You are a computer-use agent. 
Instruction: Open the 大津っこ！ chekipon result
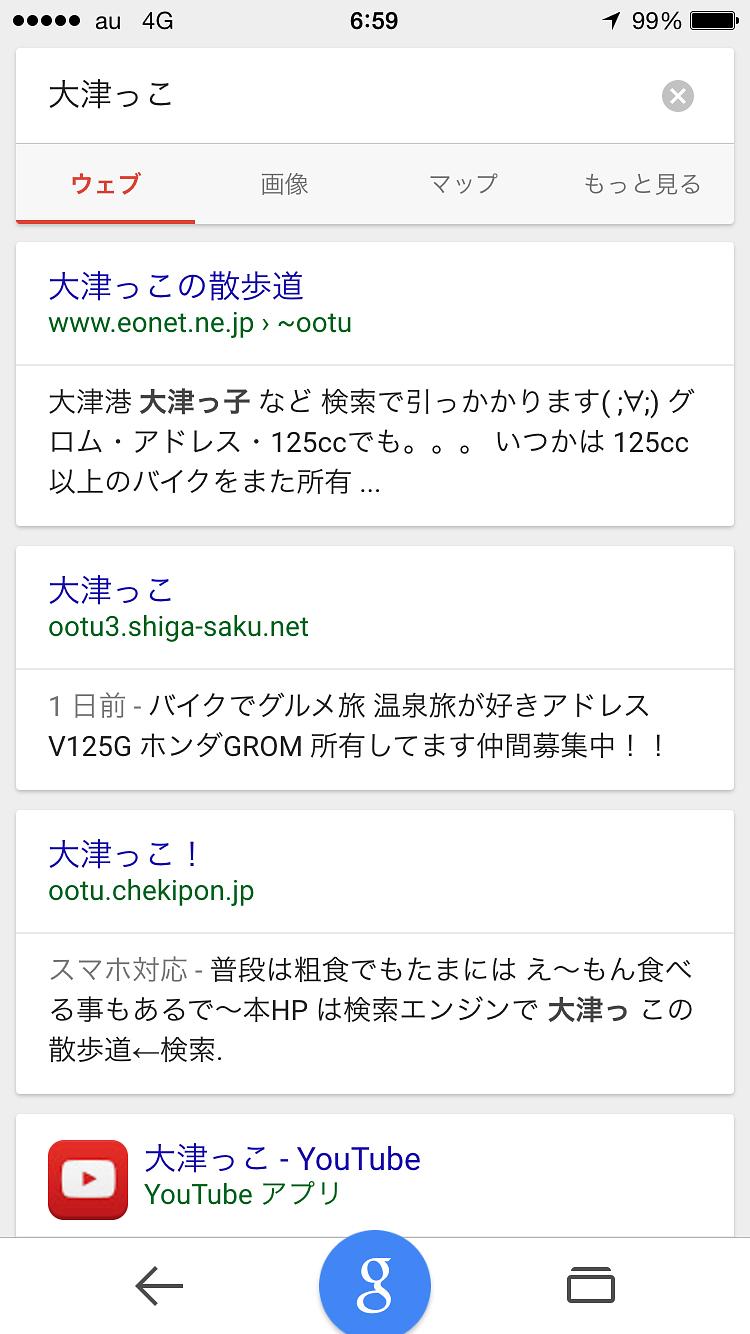pos(126,855)
